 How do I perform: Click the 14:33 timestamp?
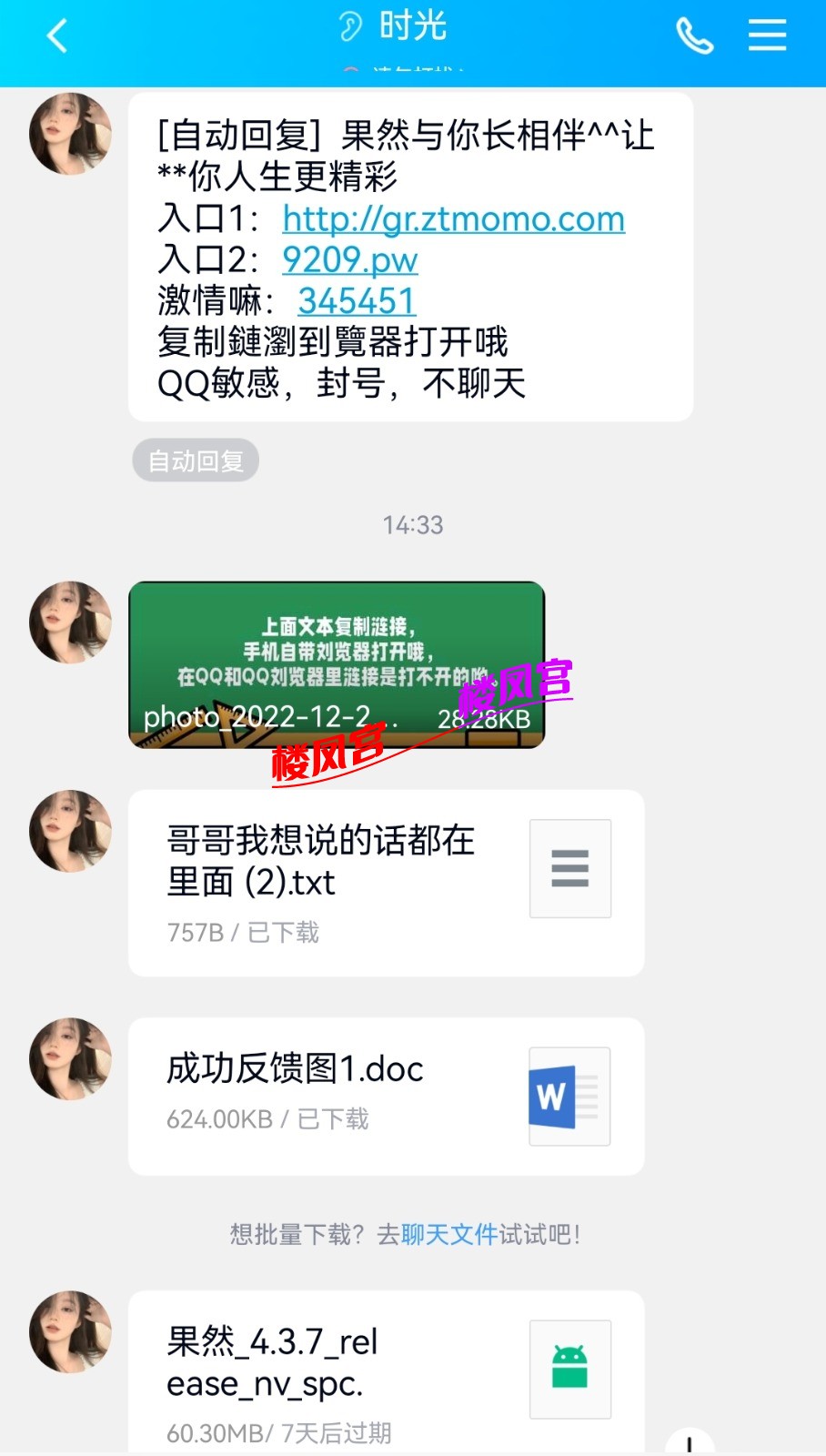[x=411, y=525]
